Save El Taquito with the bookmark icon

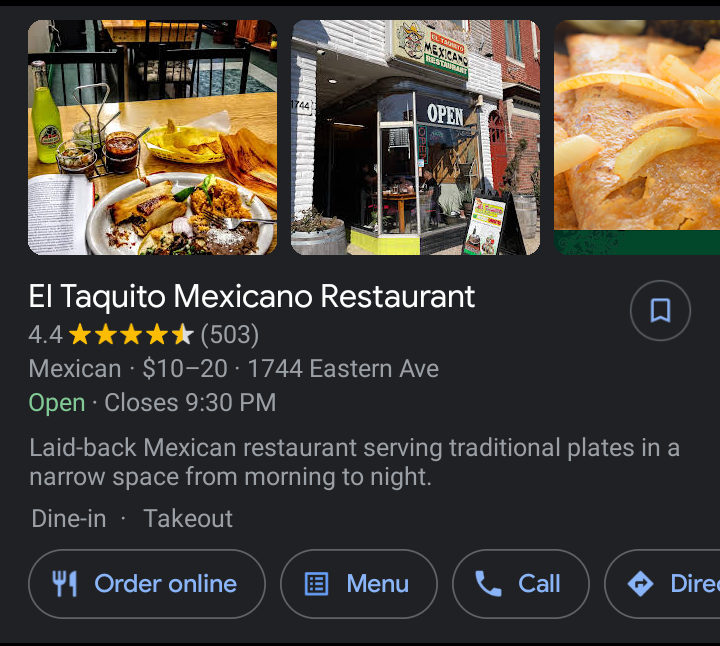coord(660,311)
